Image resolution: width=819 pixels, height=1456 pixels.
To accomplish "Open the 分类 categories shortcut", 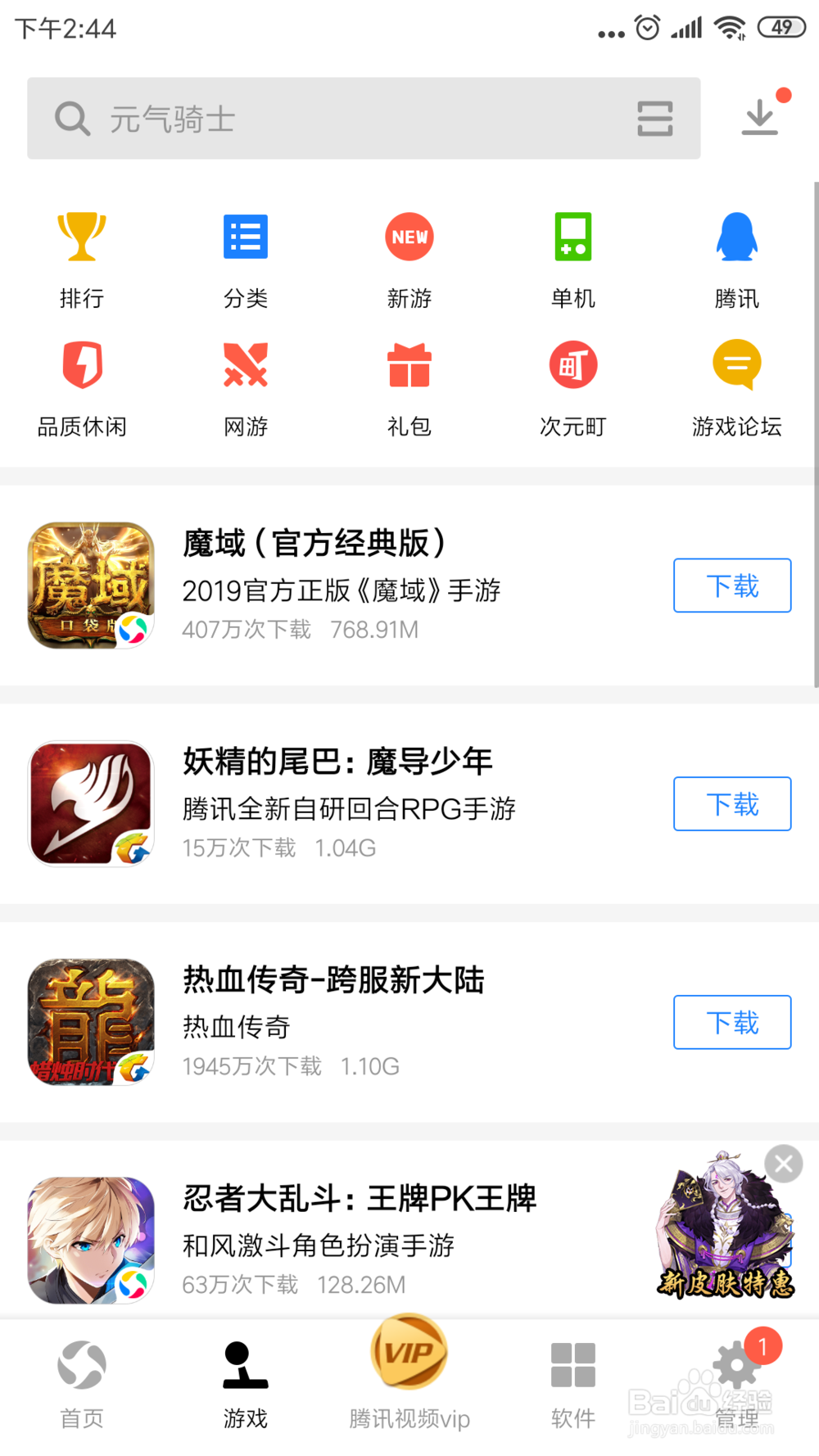I will coord(246,260).
